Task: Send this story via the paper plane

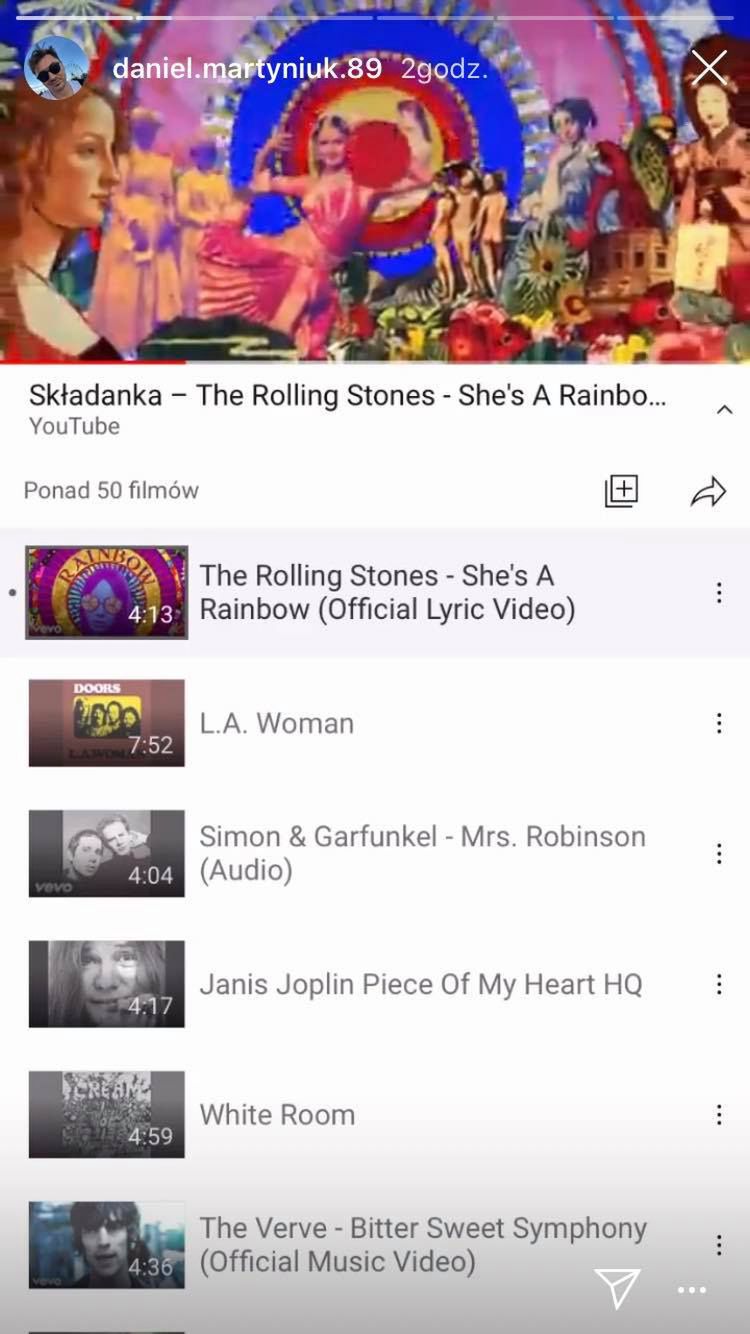Action: click(616, 1288)
